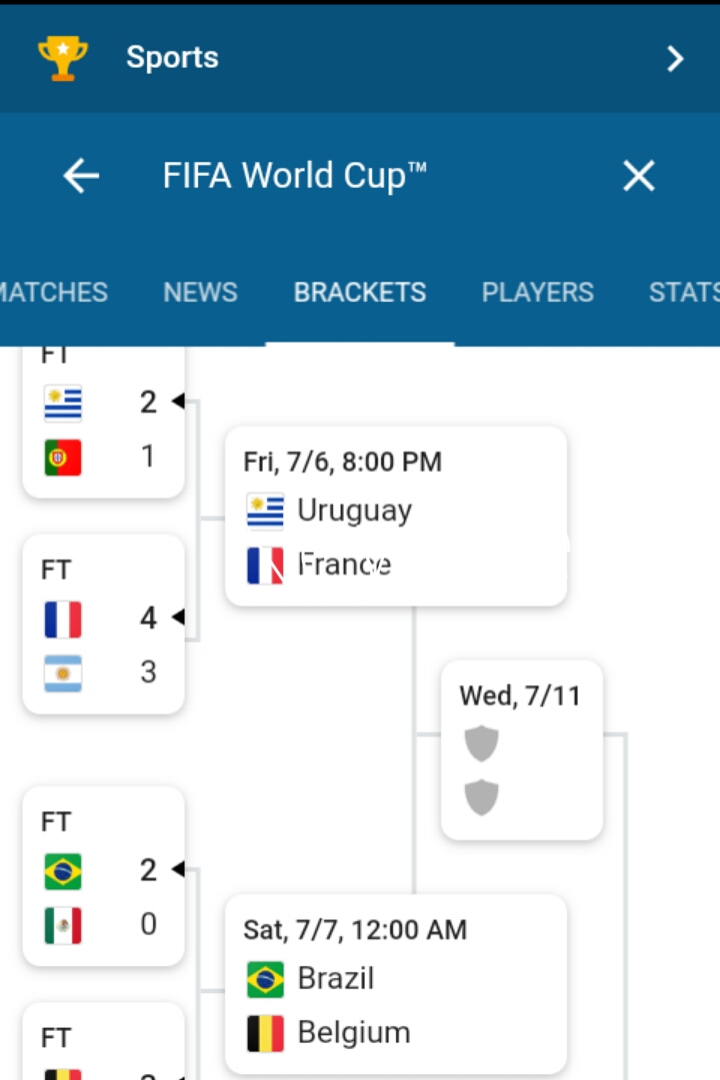Select the Brackets tab
The height and width of the screenshot is (1080, 720).
(x=360, y=292)
